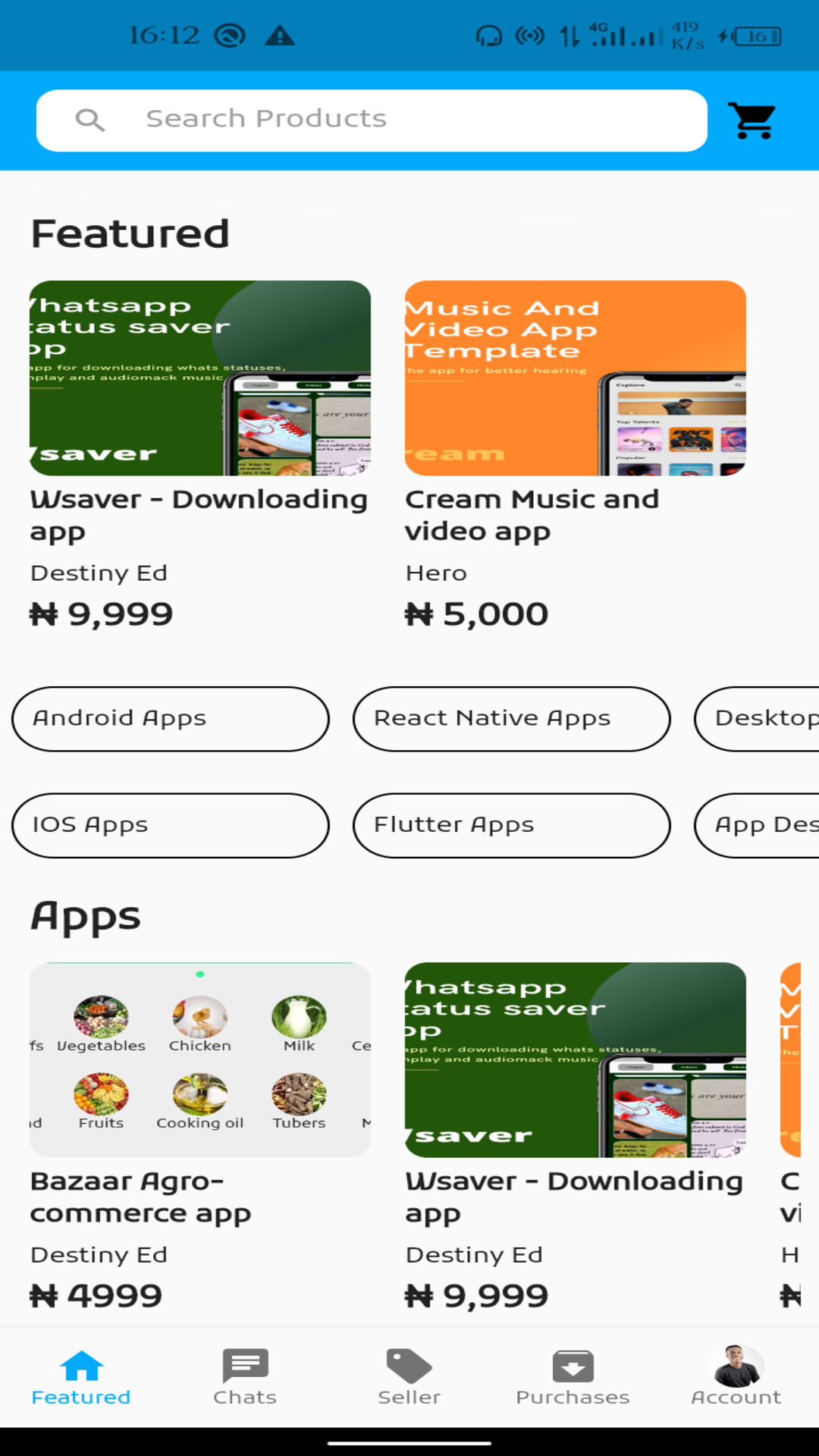Open the shopping cart

click(752, 120)
